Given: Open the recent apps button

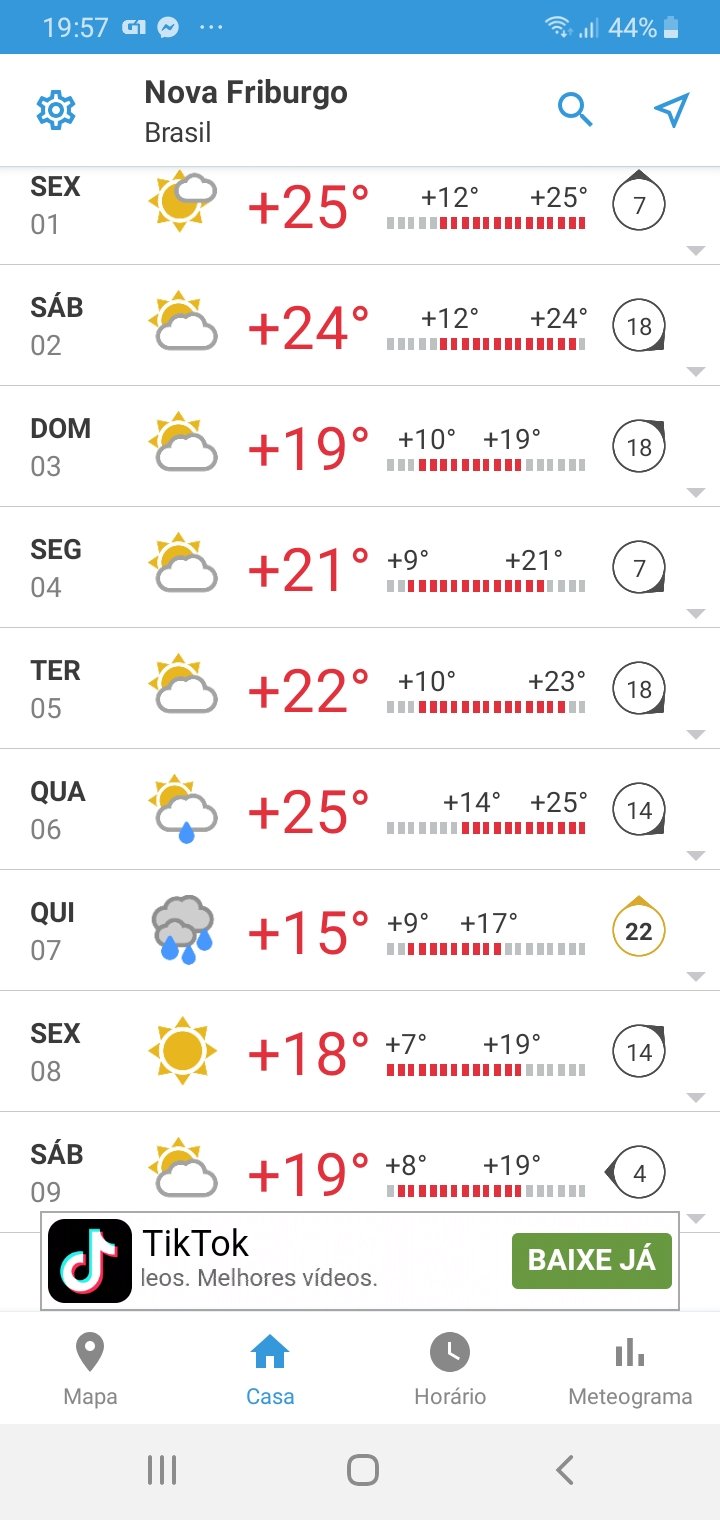Looking at the screenshot, I should point(162,1469).
